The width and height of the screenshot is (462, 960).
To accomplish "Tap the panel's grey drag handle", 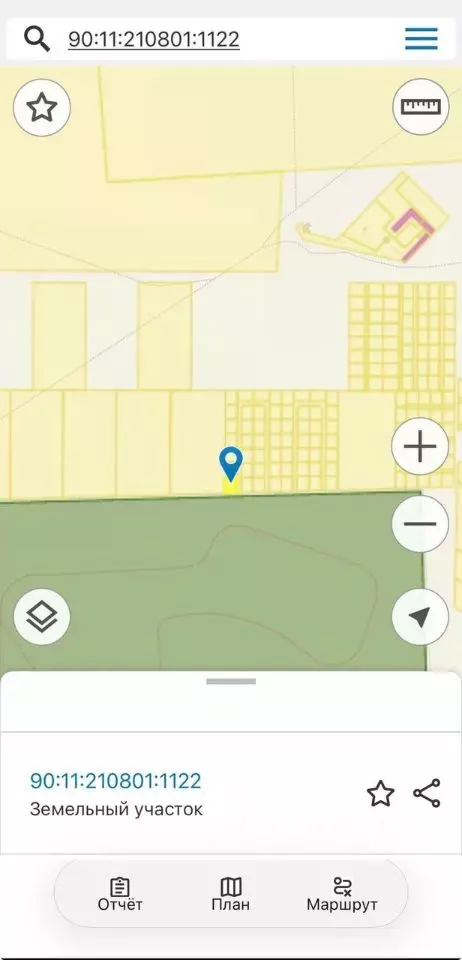I will coord(231,681).
